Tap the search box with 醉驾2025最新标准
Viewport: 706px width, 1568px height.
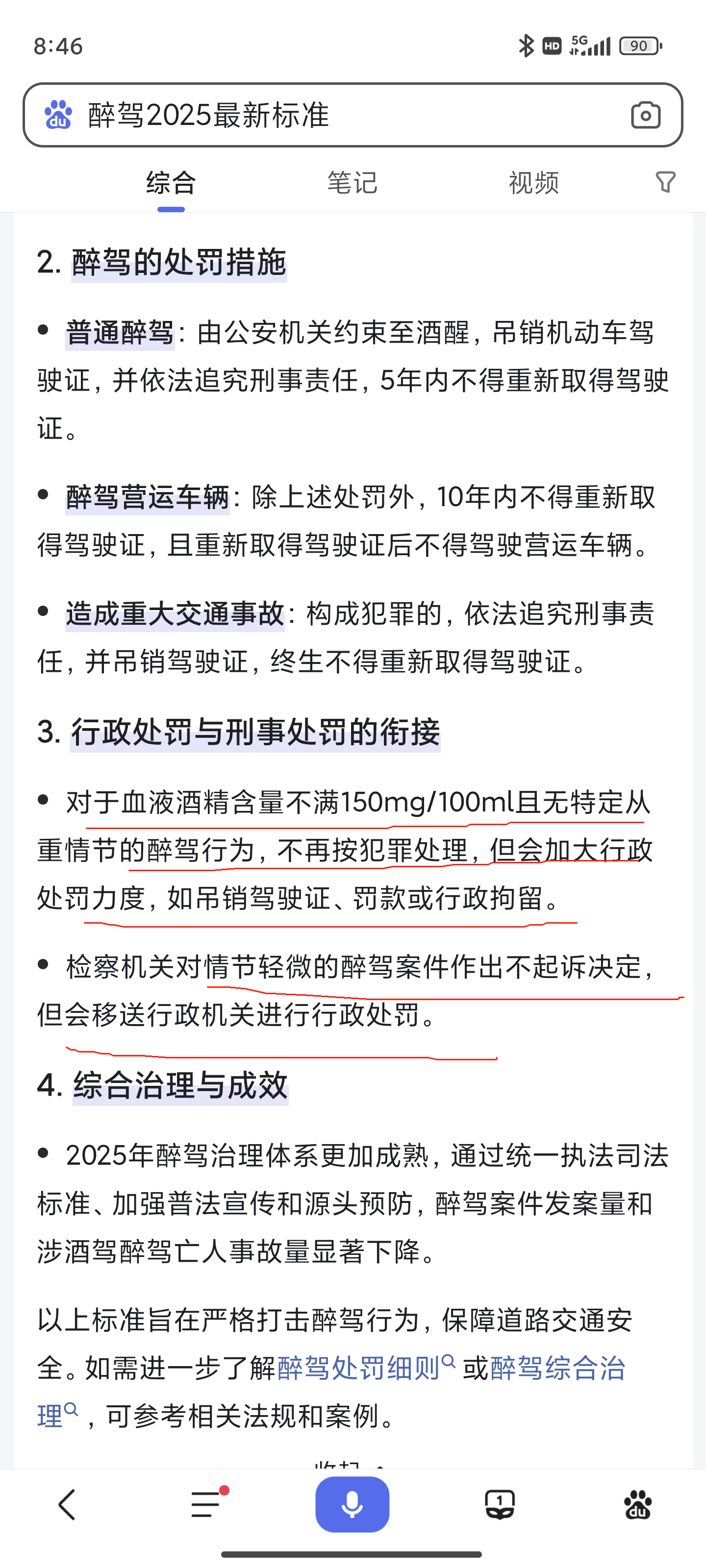(341, 115)
